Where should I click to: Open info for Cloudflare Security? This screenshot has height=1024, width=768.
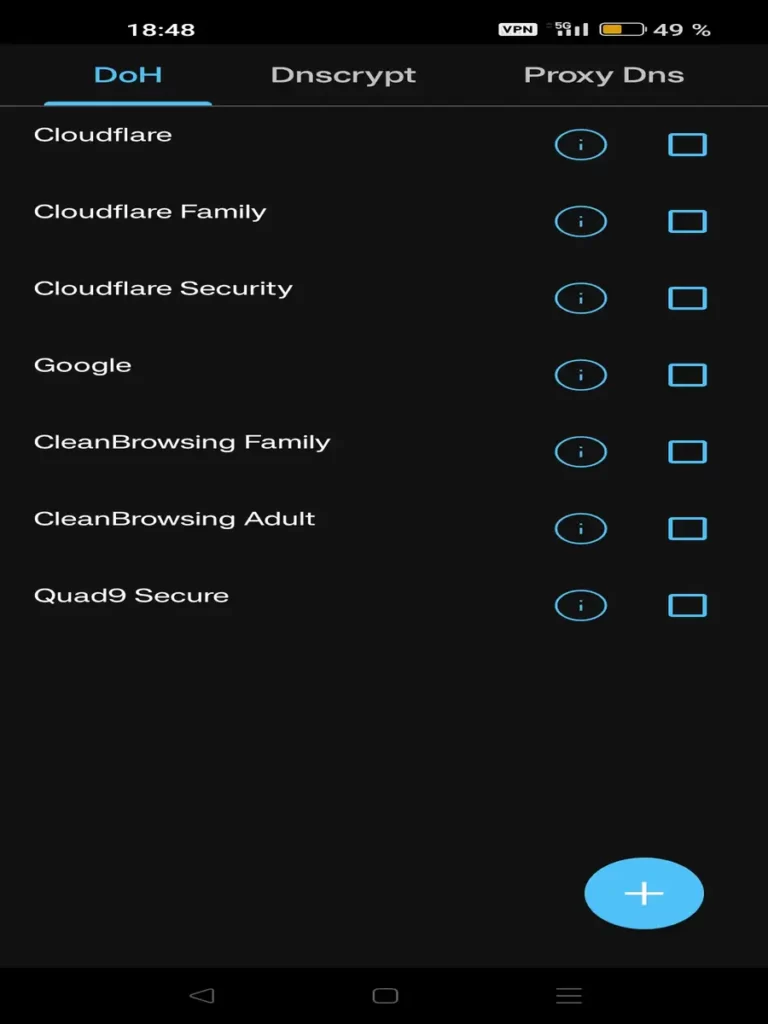[581, 298]
